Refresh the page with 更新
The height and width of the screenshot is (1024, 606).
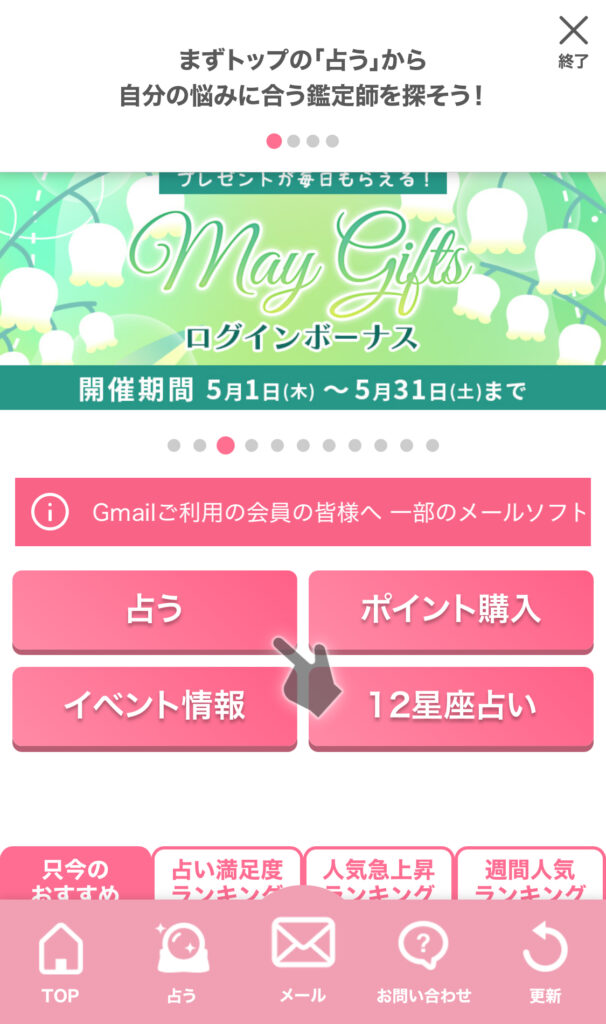point(545,962)
